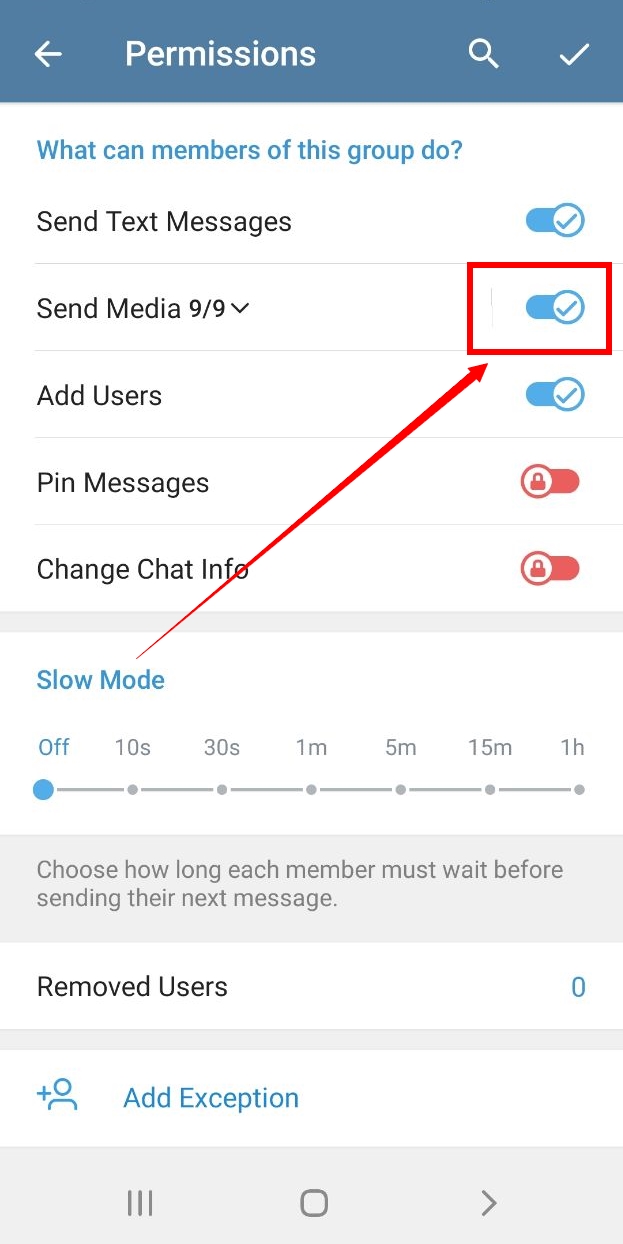Add Exception for a member
The width and height of the screenshot is (623, 1244).
(x=311, y=1097)
